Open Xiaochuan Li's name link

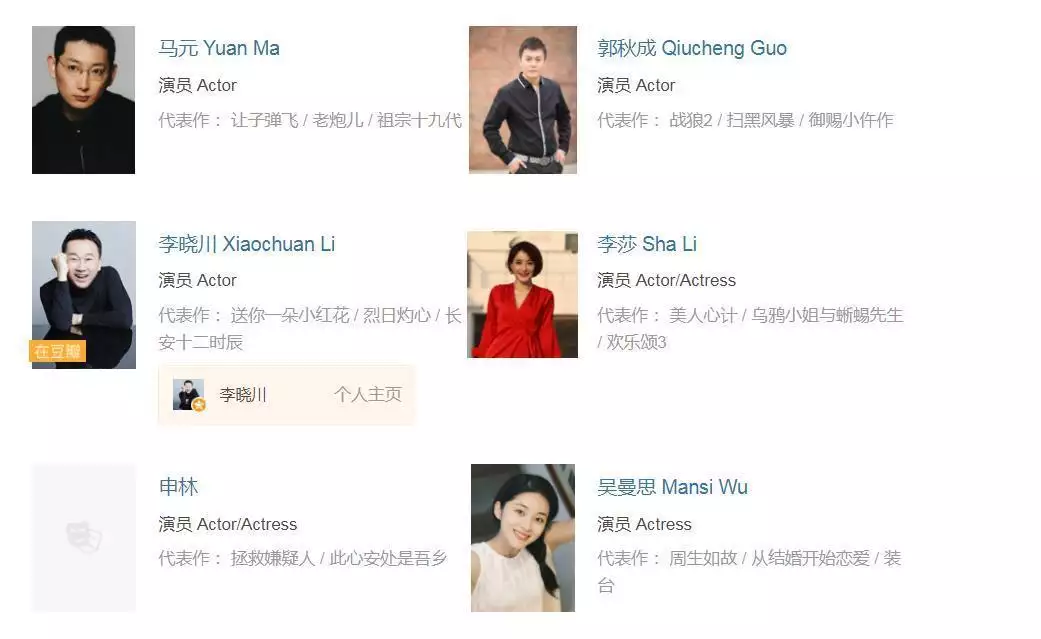tap(246, 244)
